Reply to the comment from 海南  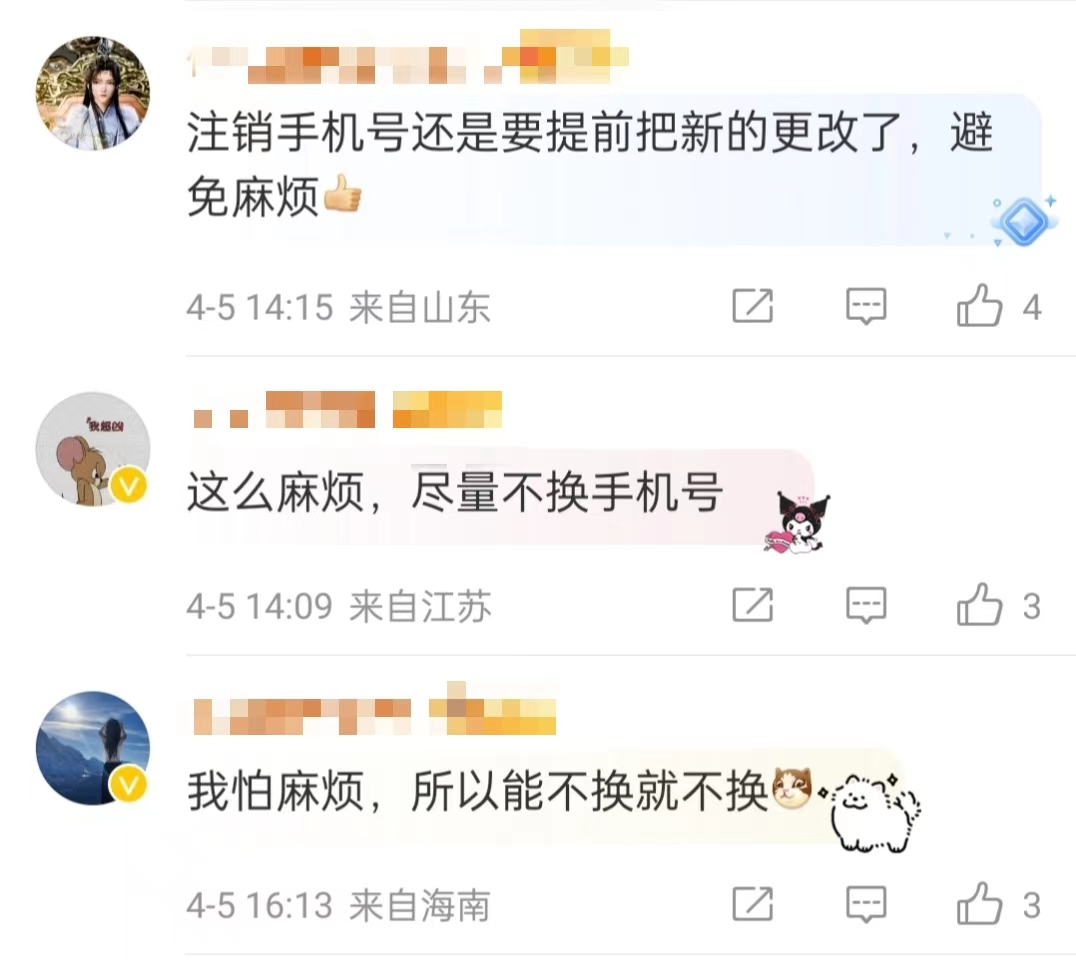pyautogui.click(x=866, y=905)
